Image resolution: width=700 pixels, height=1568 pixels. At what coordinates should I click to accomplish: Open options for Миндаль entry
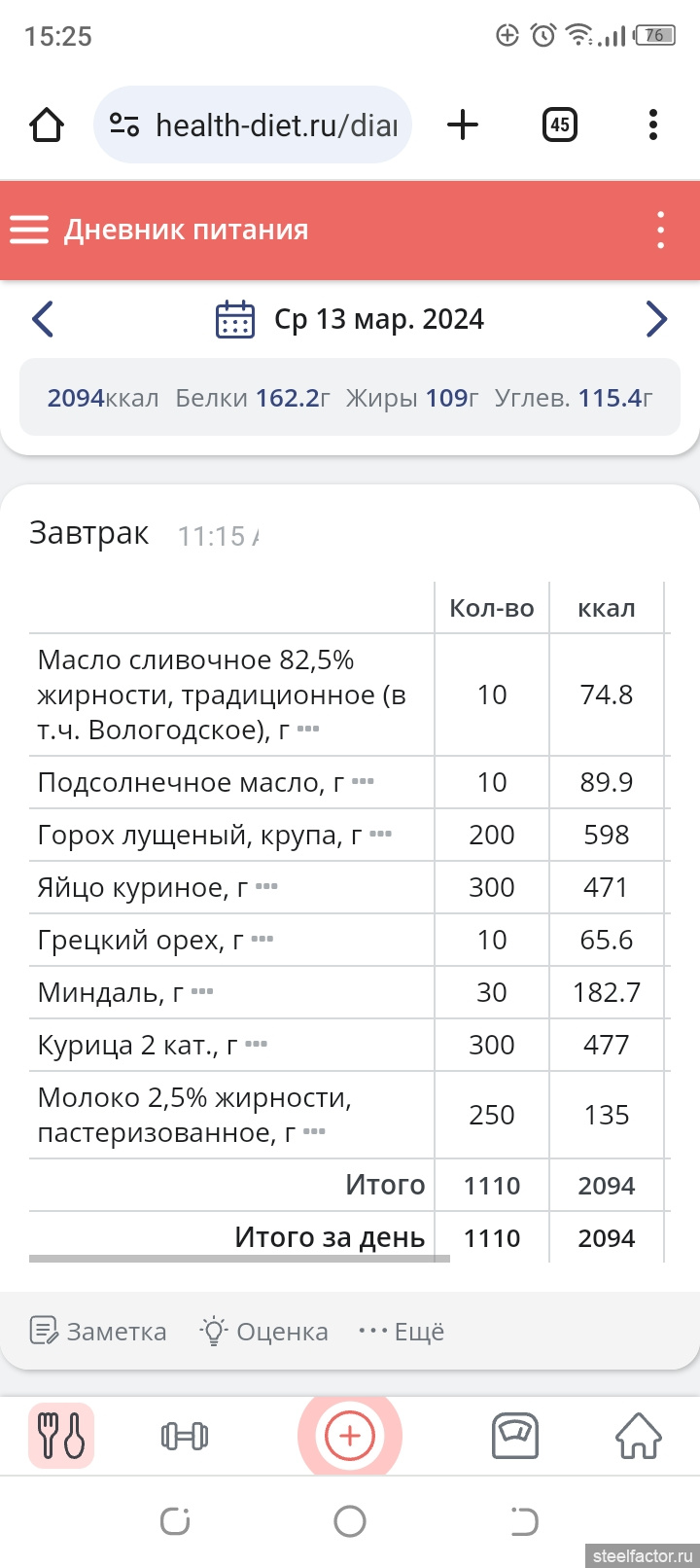[x=201, y=991]
